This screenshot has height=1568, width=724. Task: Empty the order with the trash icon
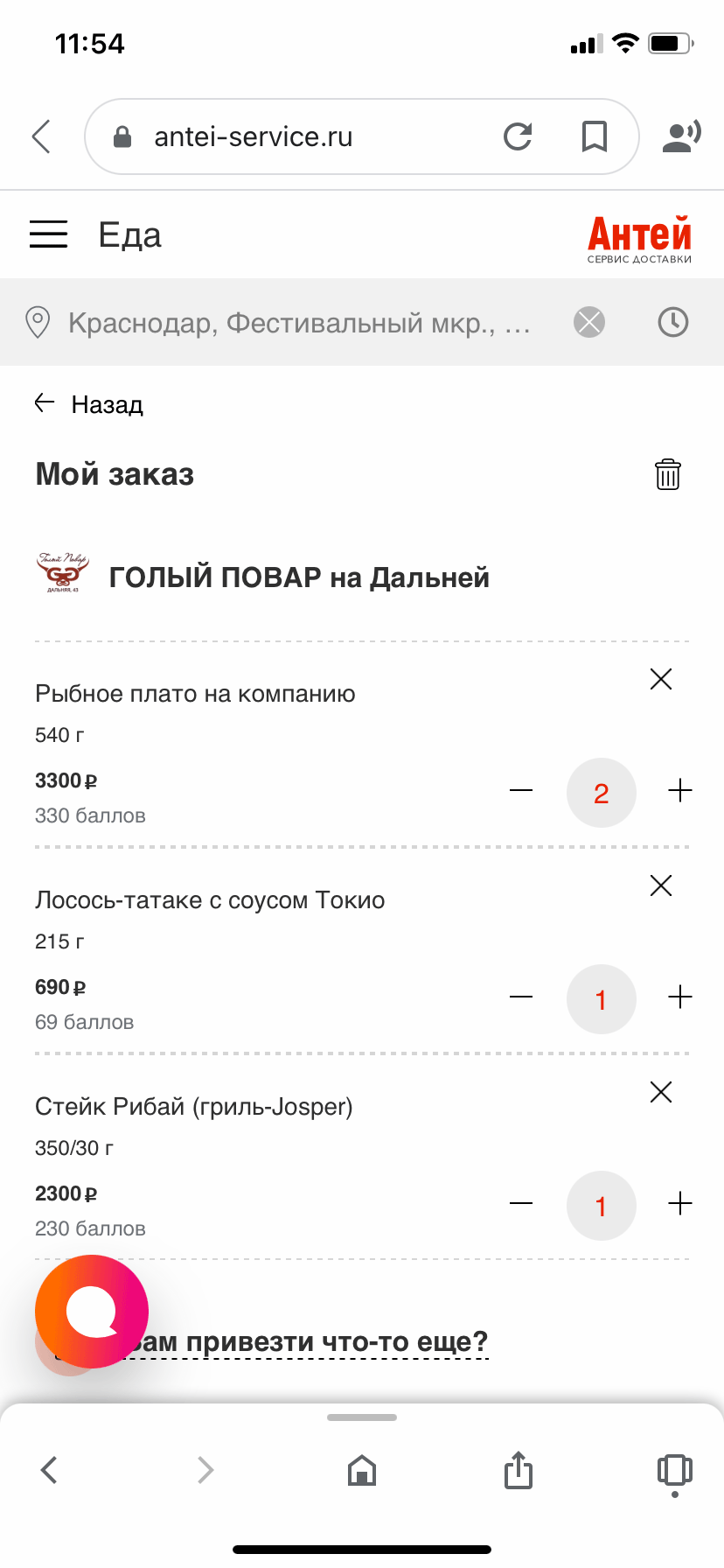coord(668,474)
